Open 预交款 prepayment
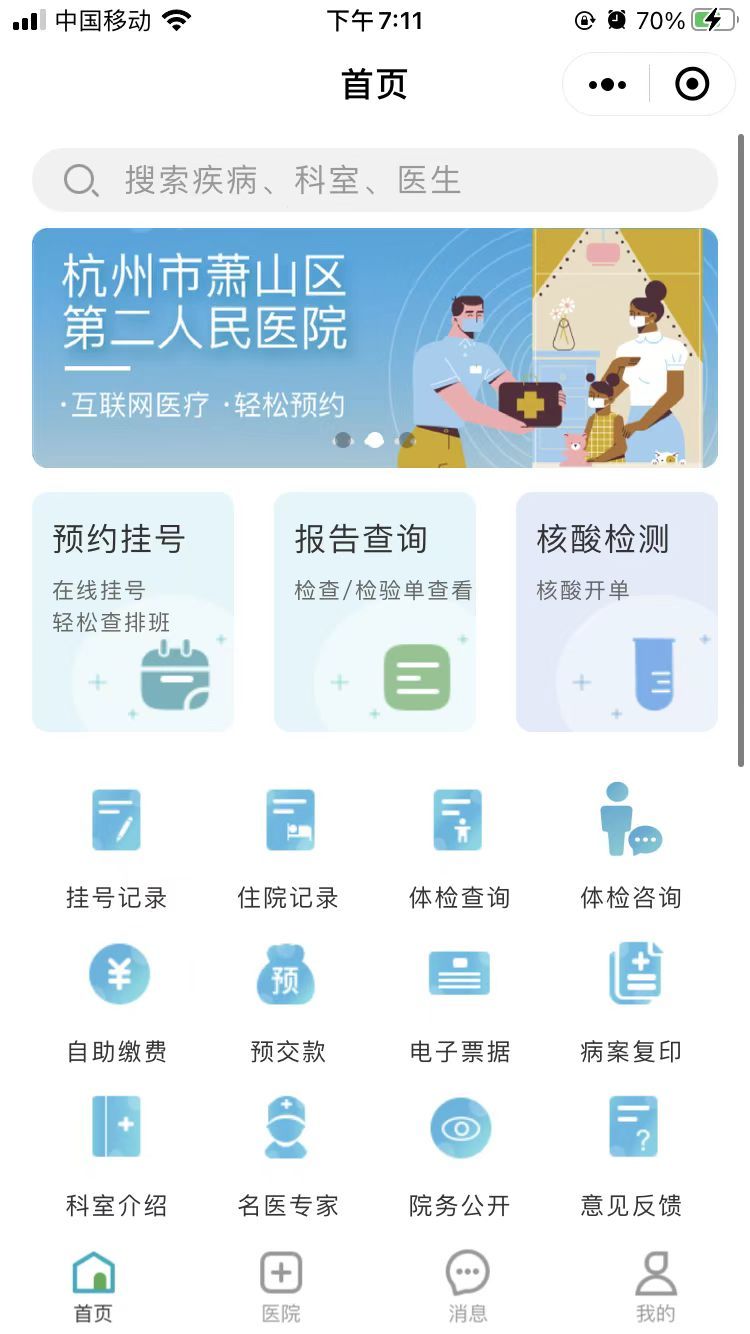This screenshot has width=750, height=1334. pos(289,1000)
